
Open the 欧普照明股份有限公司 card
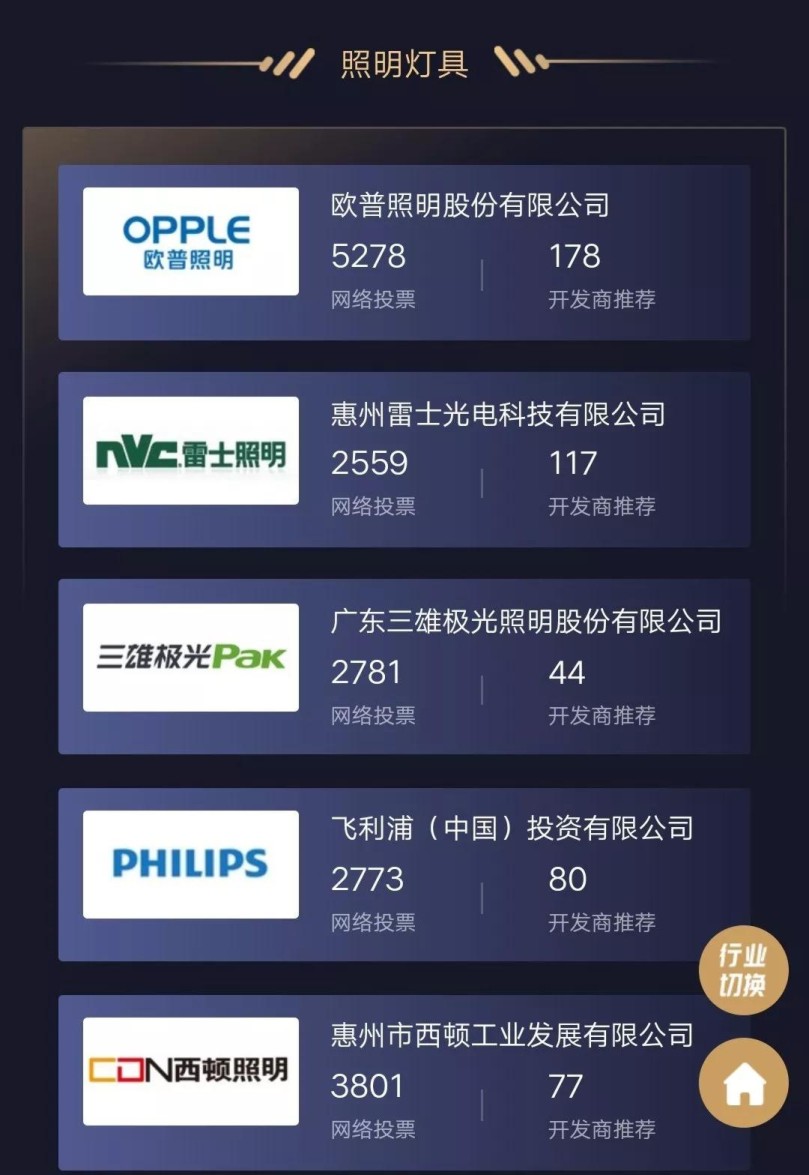click(404, 252)
